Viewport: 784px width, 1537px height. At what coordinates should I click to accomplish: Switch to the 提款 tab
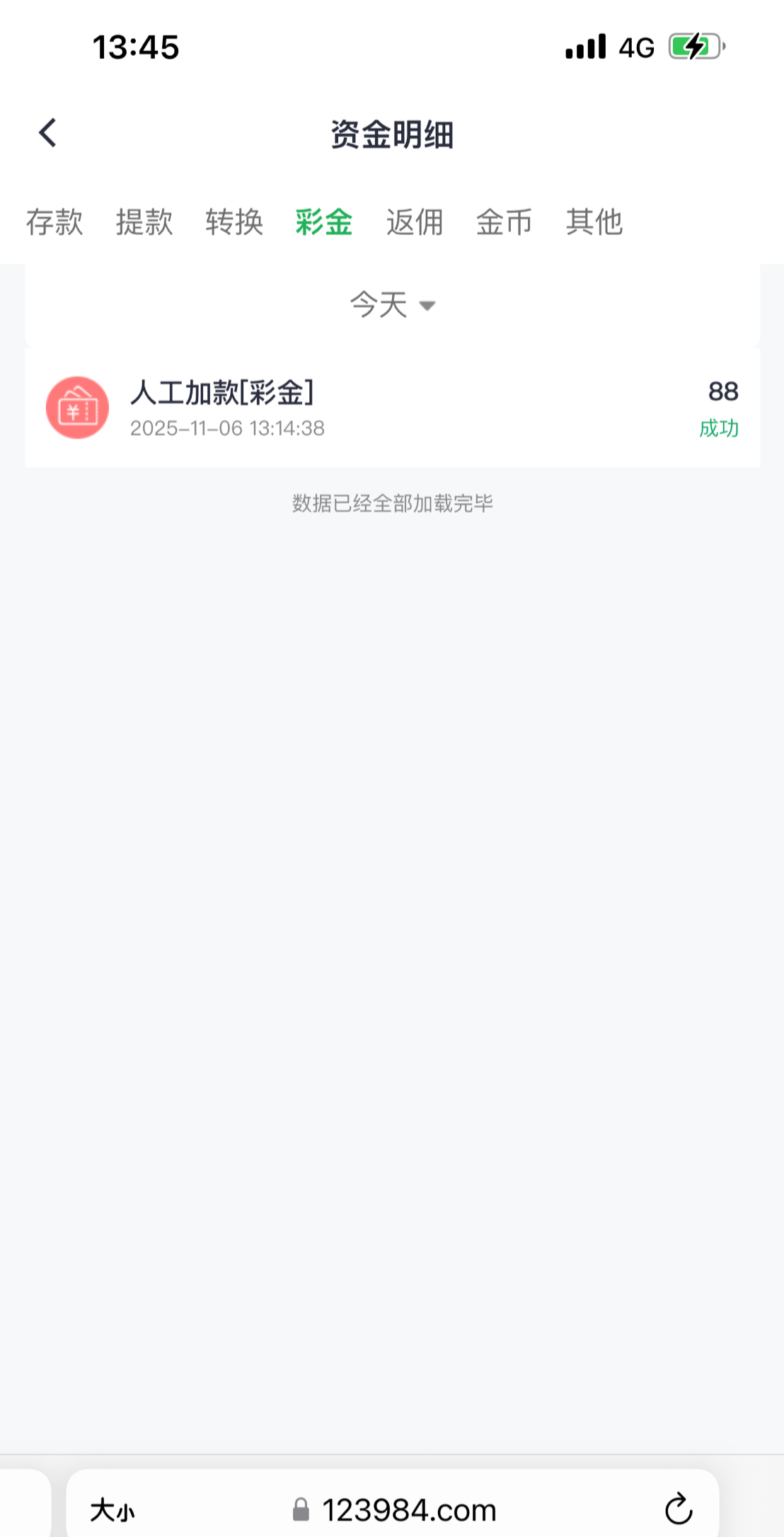pos(144,222)
